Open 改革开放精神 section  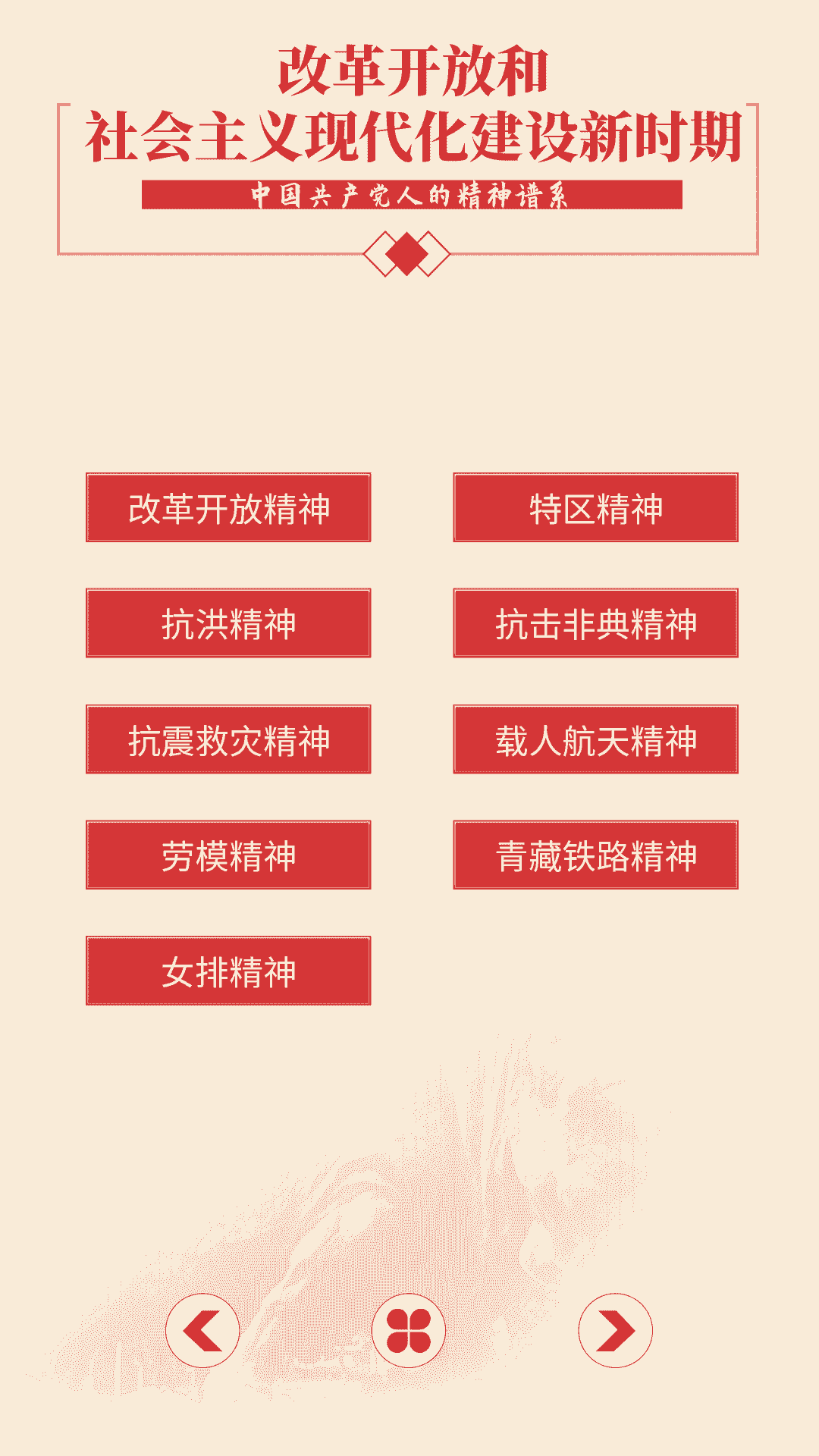pos(228,508)
